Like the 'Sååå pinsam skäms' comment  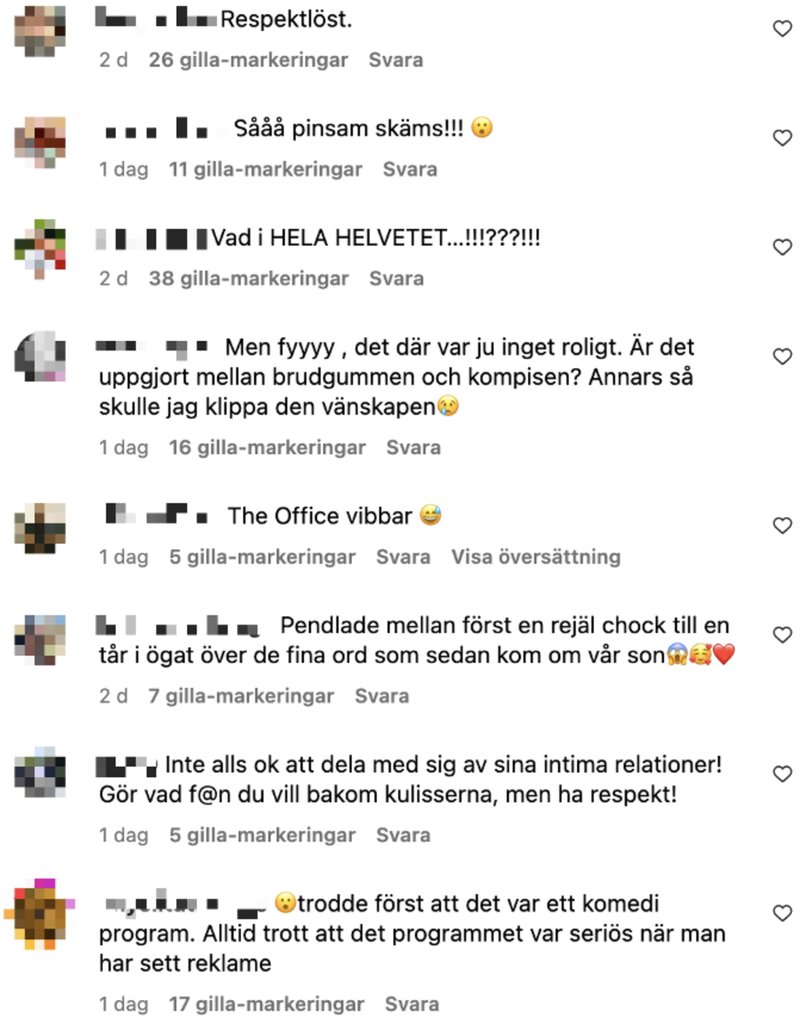pos(783,138)
